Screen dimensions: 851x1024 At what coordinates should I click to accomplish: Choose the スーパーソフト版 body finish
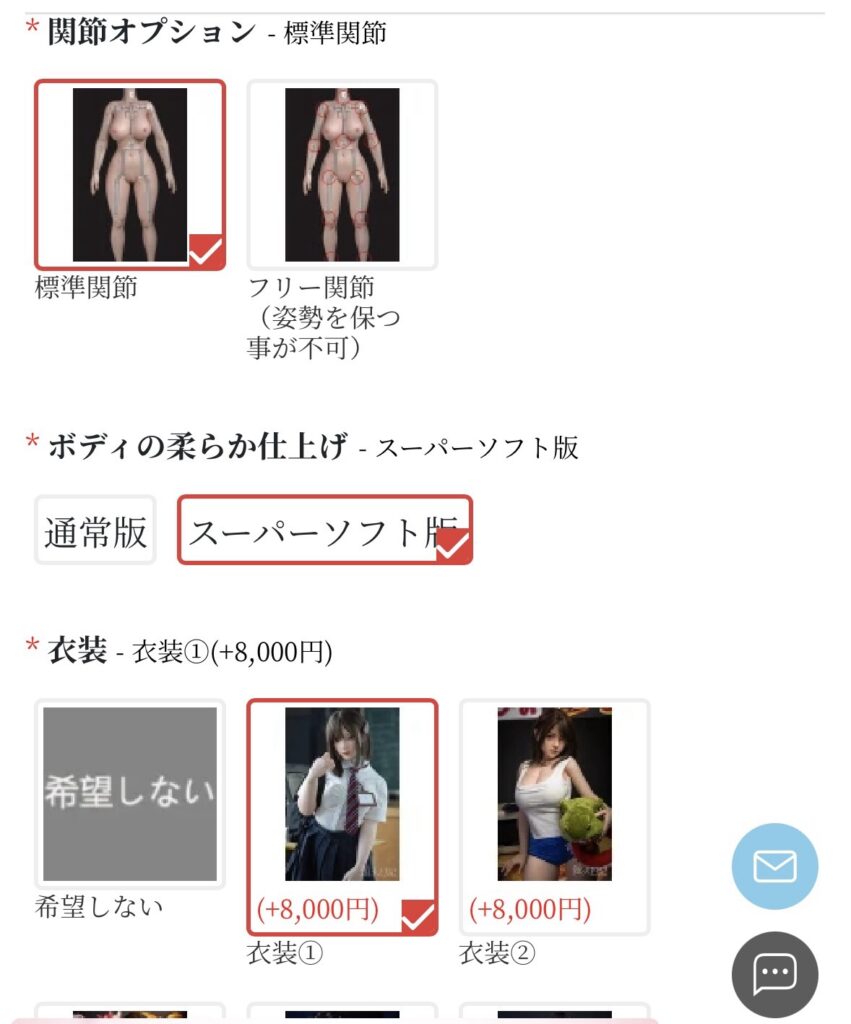[x=323, y=531]
